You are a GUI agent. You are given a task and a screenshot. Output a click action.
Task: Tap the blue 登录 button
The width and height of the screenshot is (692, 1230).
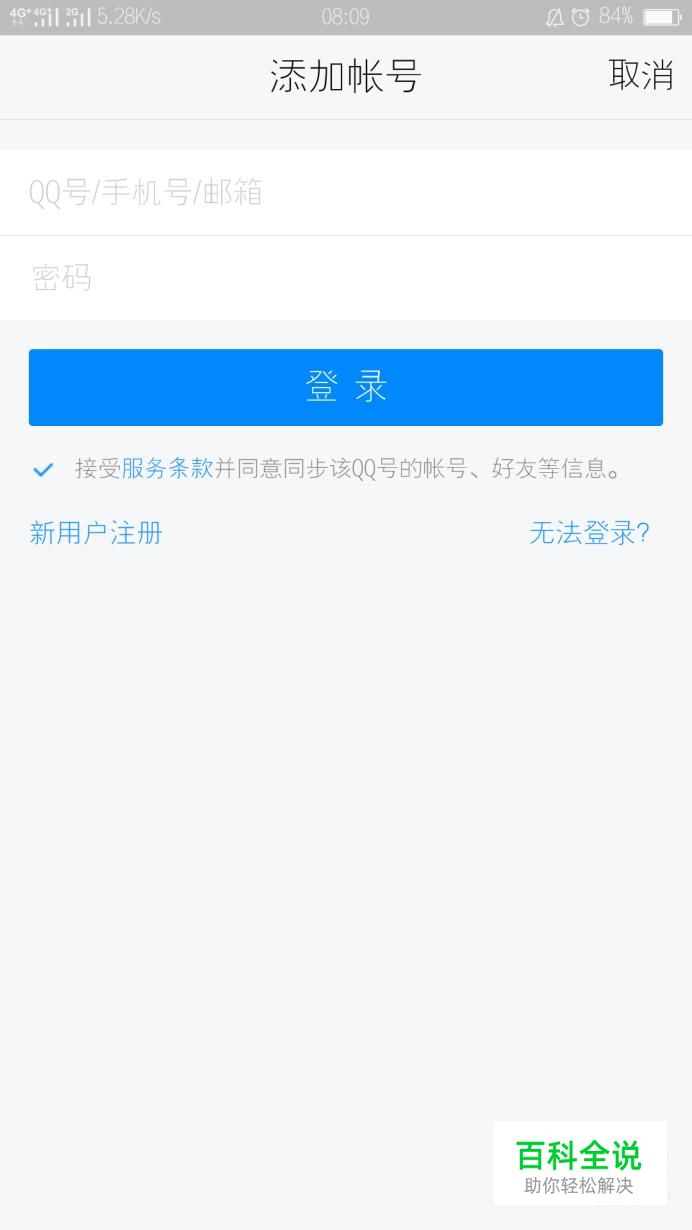tap(345, 387)
